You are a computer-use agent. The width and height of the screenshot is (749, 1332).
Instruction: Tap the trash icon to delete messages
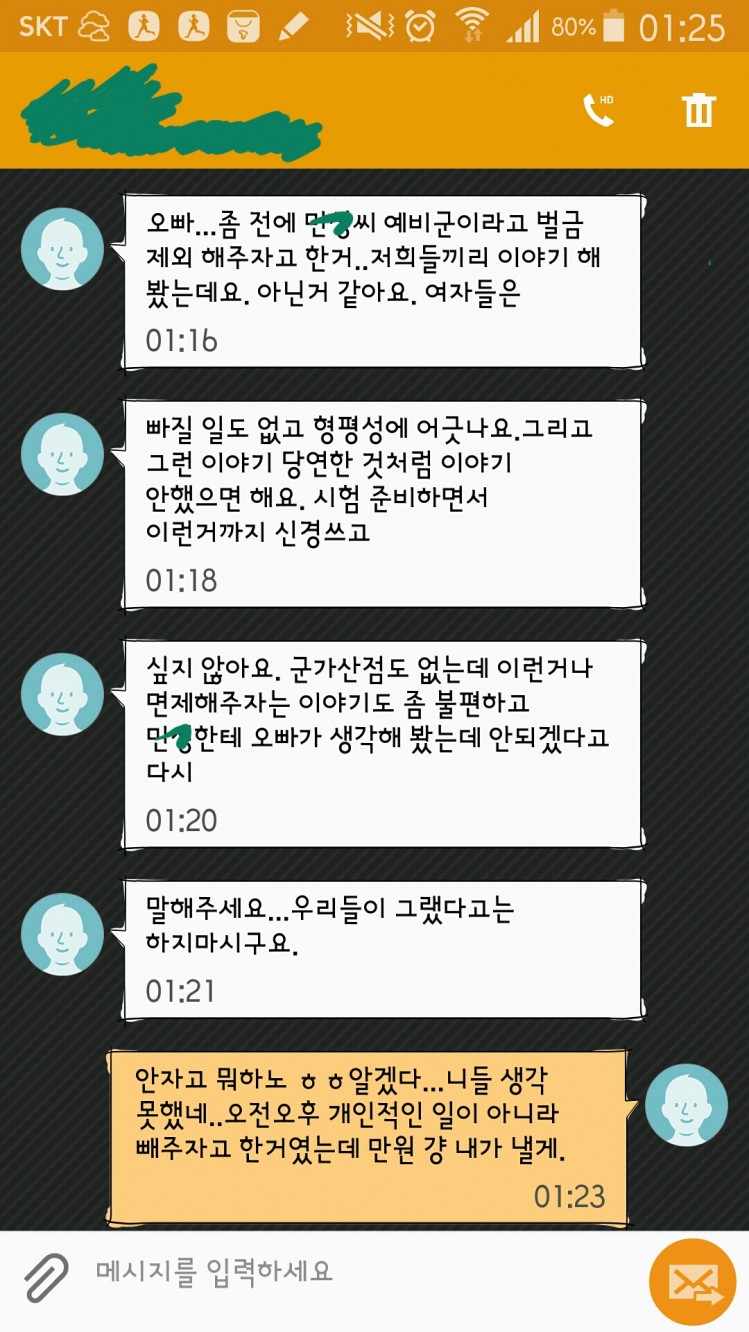pyautogui.click(x=699, y=110)
